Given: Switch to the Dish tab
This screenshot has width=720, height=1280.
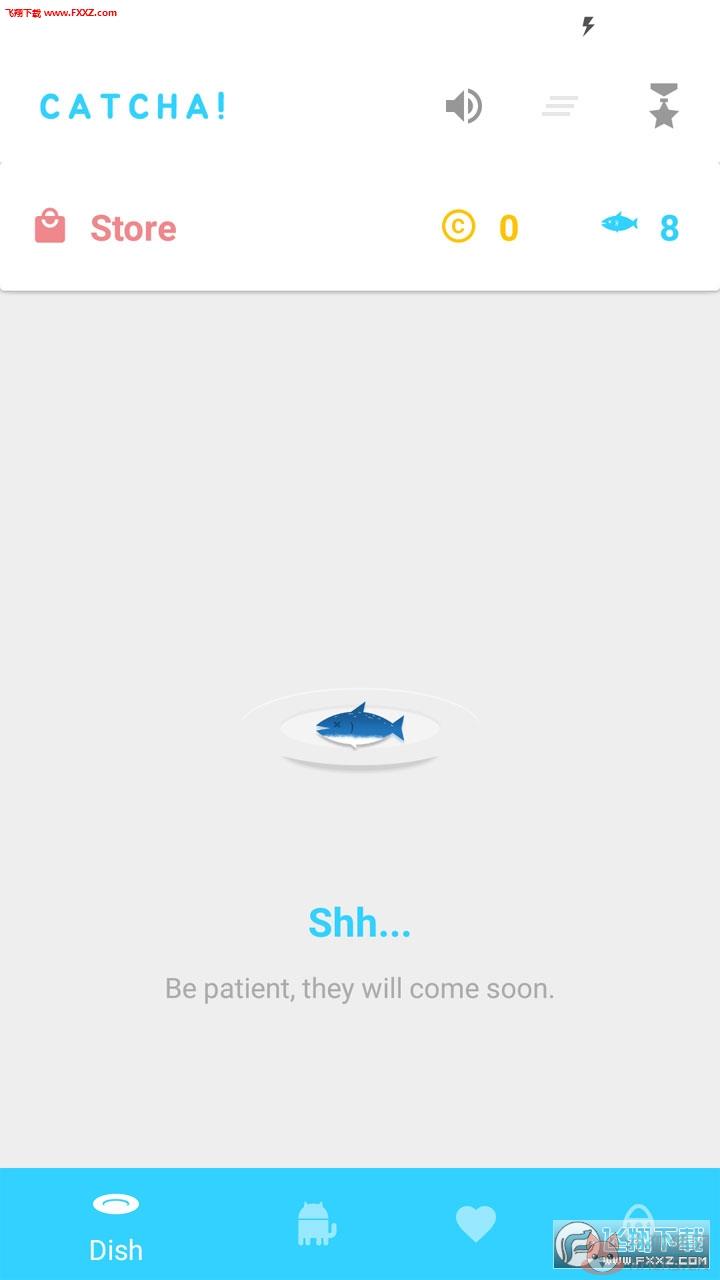Looking at the screenshot, I should (x=116, y=1228).
